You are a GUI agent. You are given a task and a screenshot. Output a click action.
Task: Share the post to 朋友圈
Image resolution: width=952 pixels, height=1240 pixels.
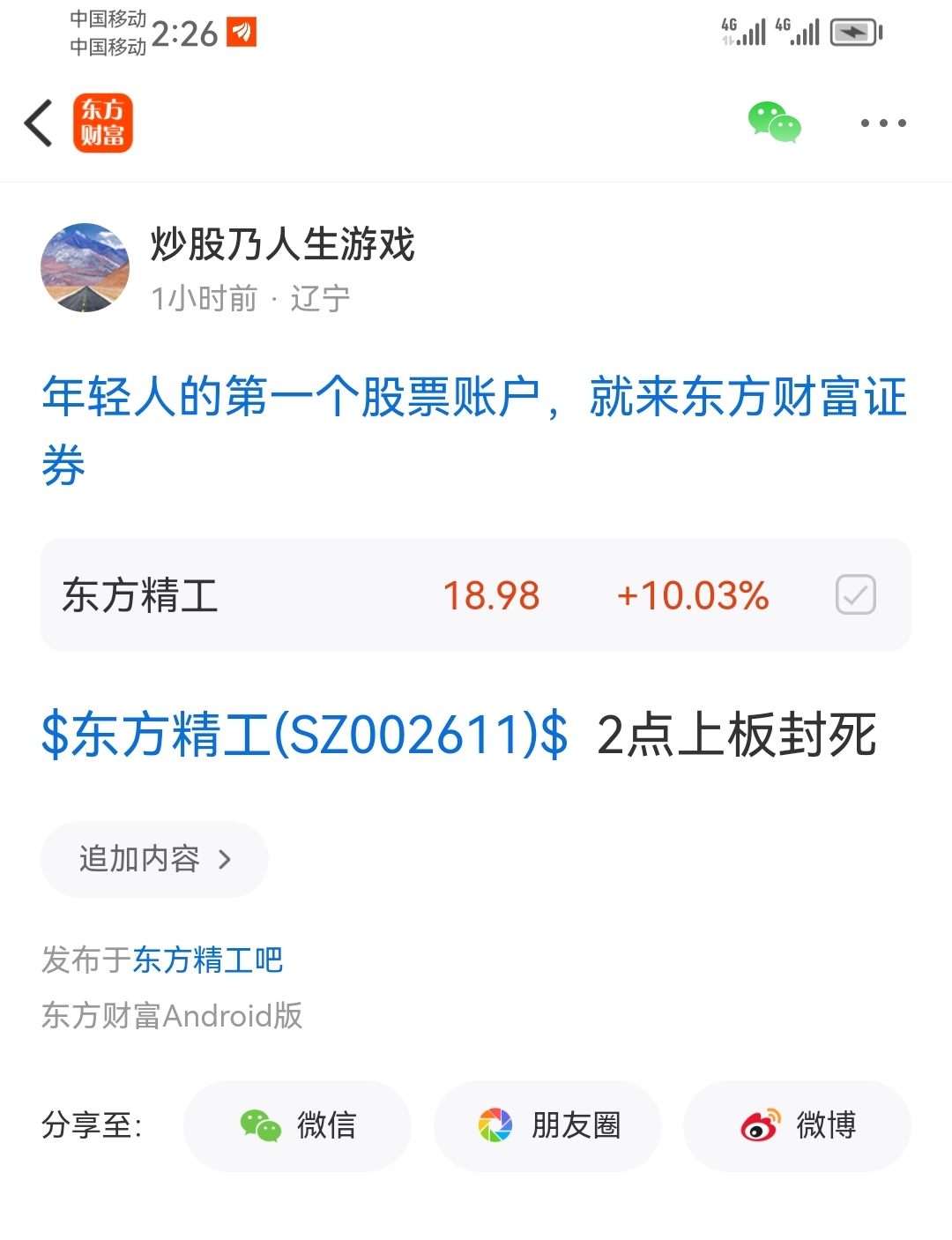(x=547, y=1126)
